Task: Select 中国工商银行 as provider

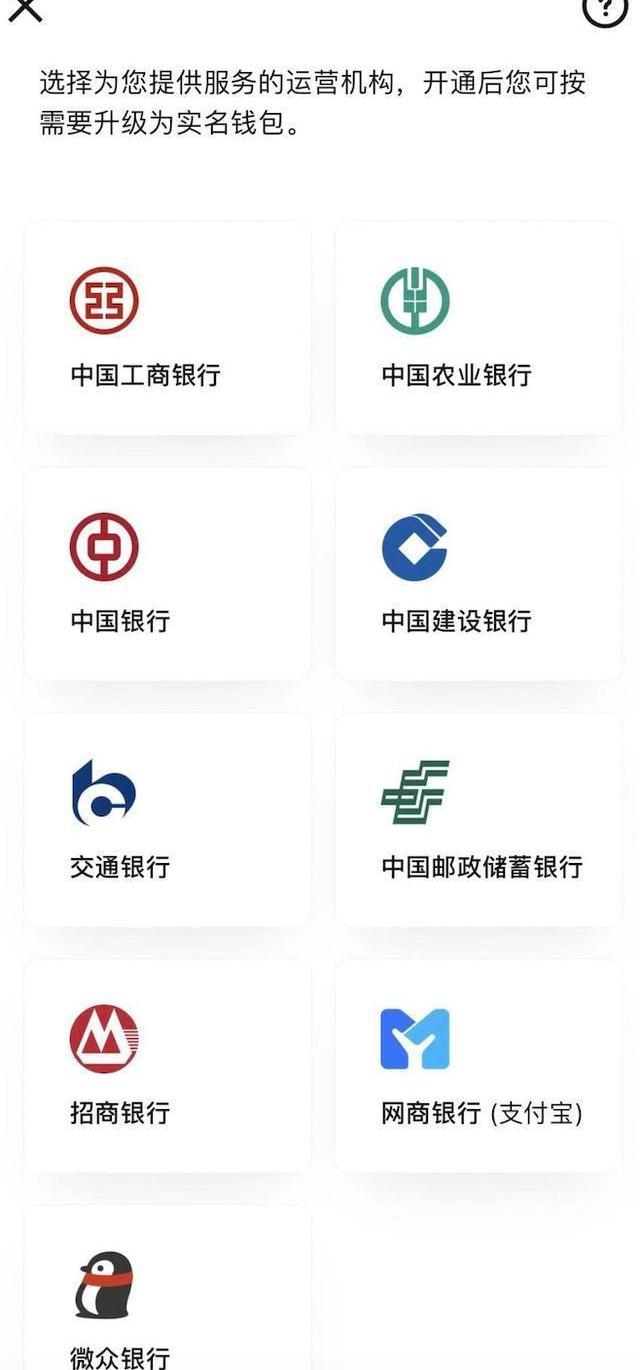Action: (x=167, y=328)
